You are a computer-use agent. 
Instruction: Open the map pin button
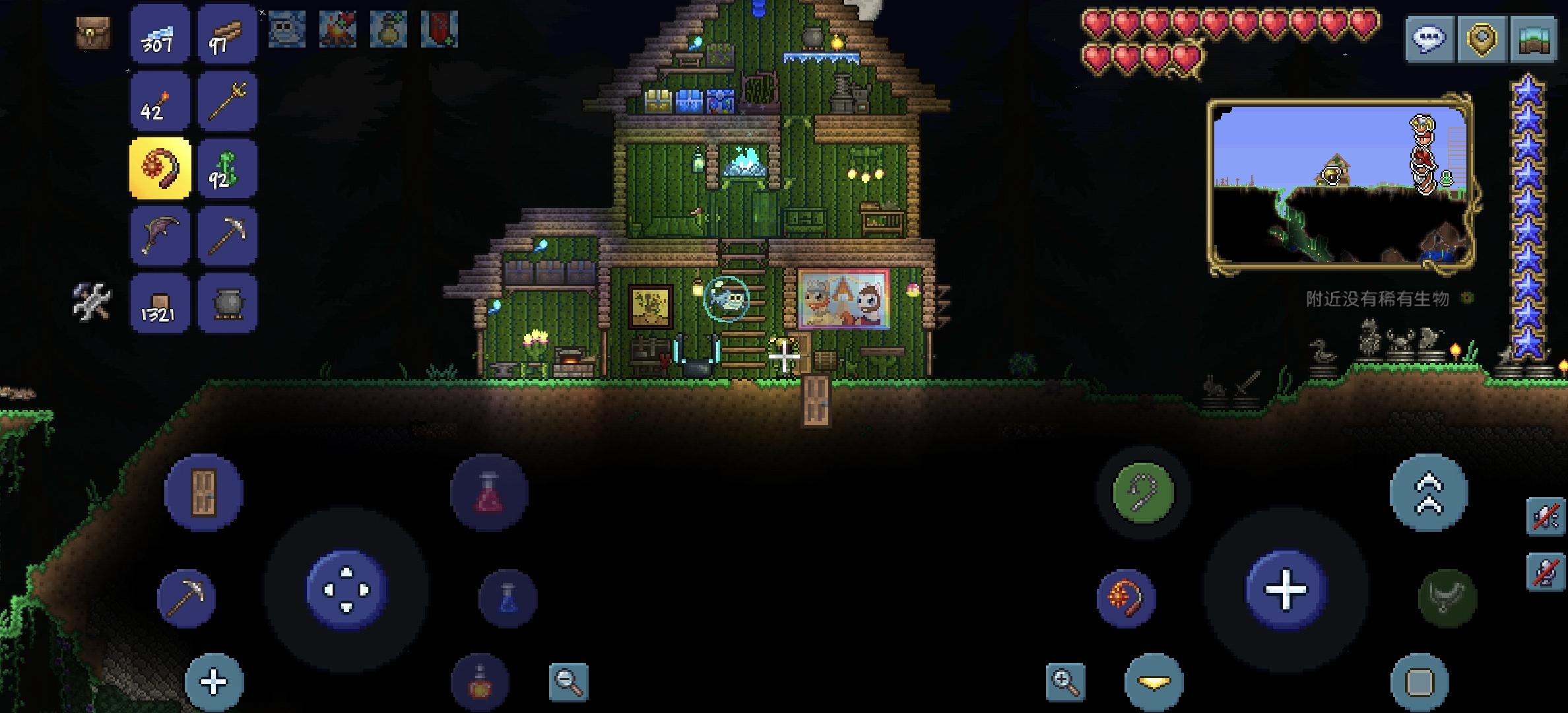[x=1482, y=39]
